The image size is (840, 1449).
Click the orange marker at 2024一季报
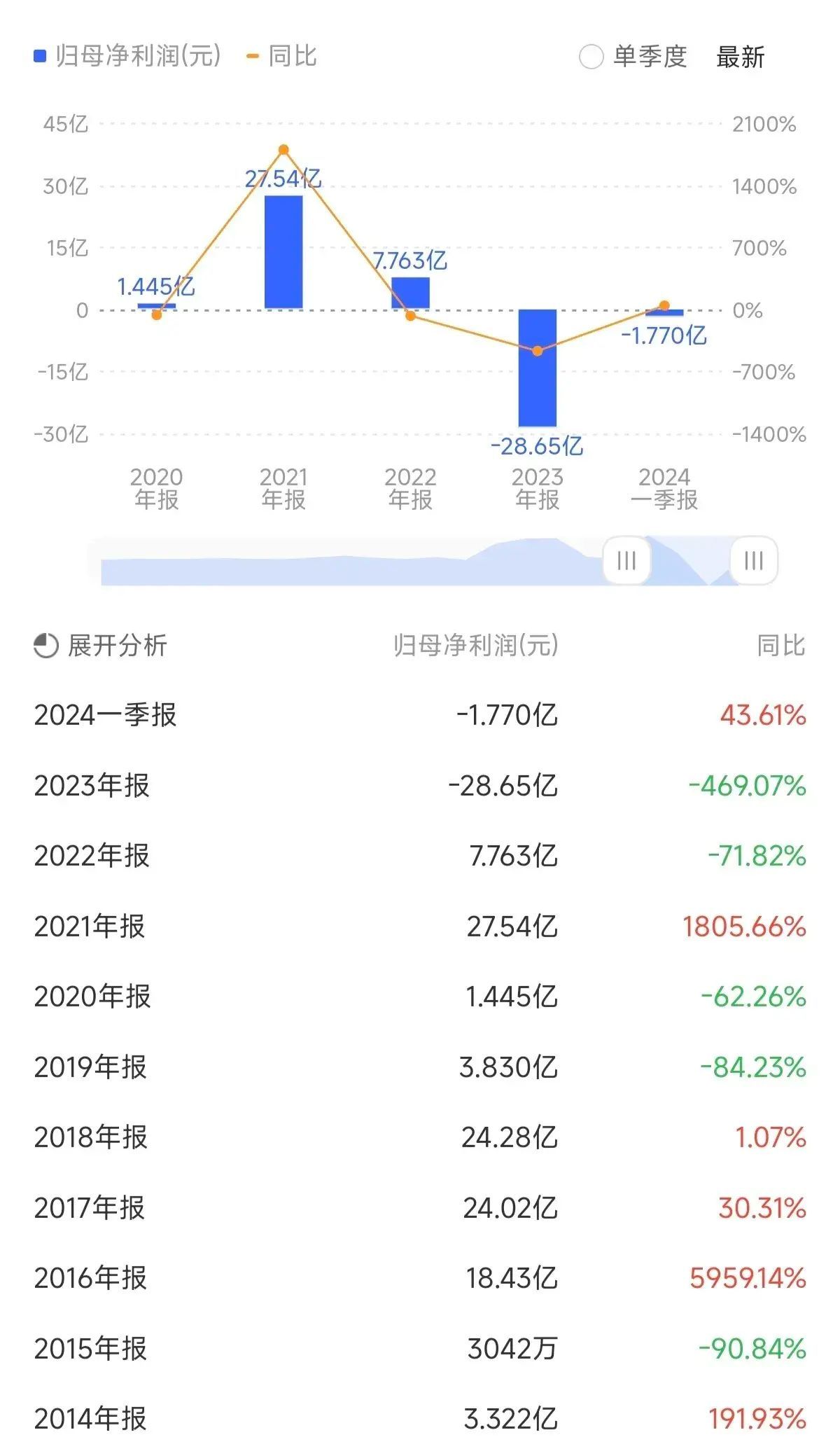[x=664, y=305]
